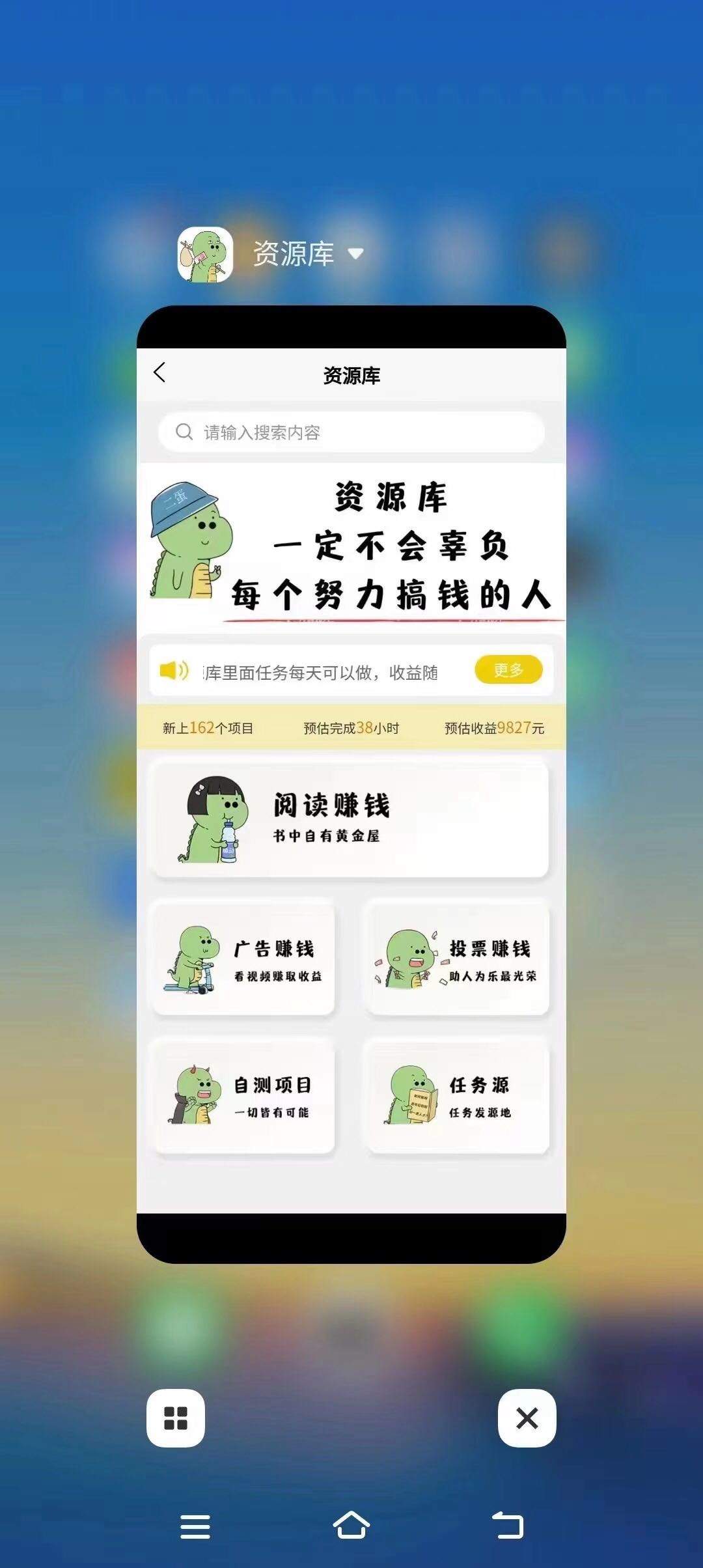
Task: Open the multi-window grid button
Action: point(176,1418)
